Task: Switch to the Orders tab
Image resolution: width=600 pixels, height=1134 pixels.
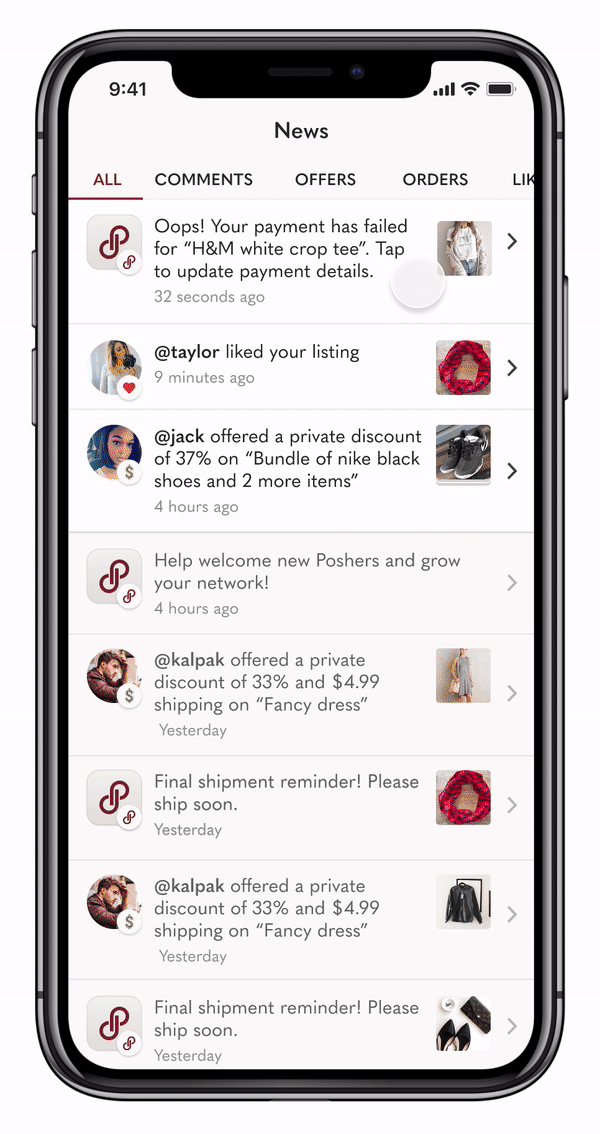Action: click(435, 179)
